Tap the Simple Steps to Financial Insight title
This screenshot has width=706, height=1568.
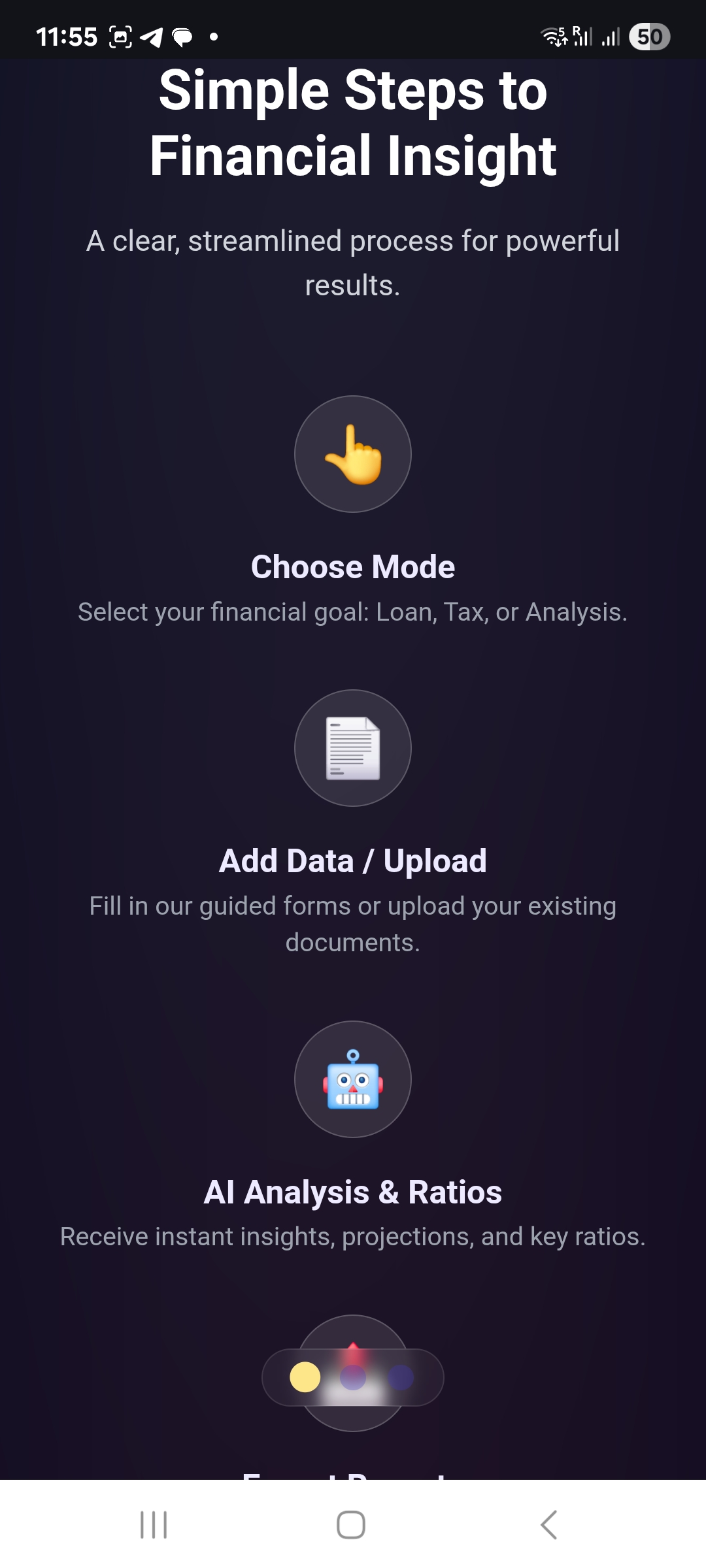click(352, 122)
